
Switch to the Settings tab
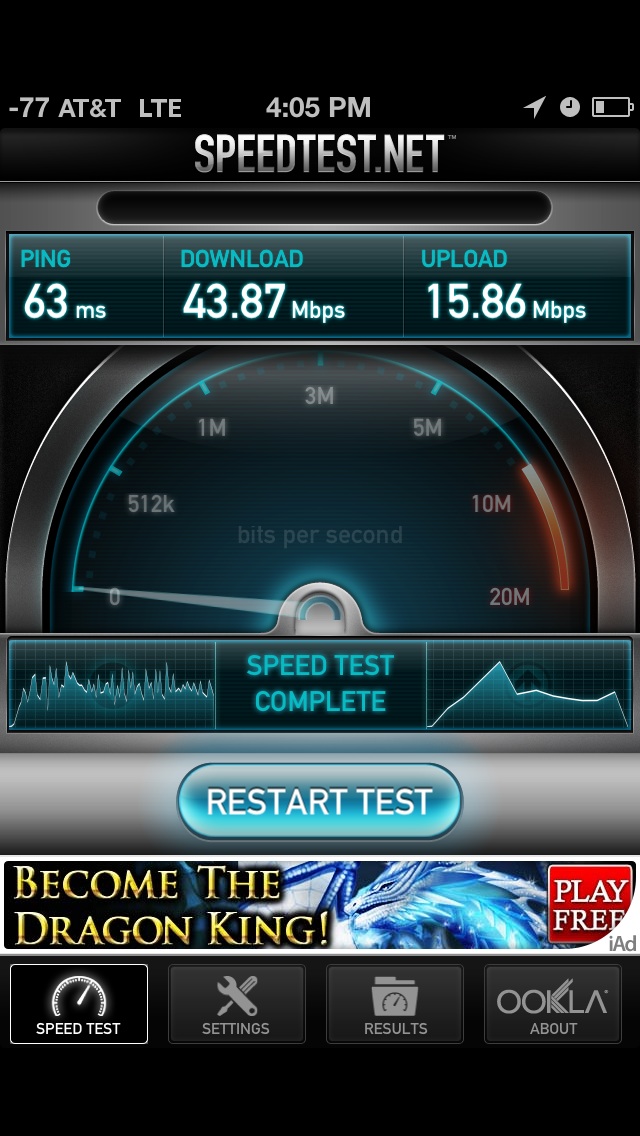(x=236, y=1003)
